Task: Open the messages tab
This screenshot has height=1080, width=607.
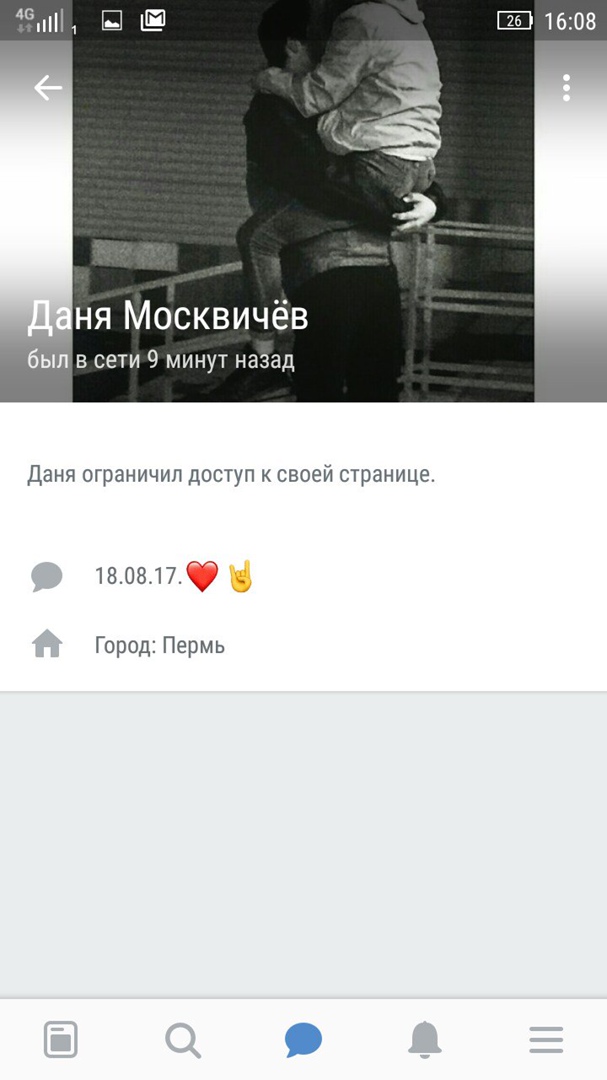Action: click(x=303, y=1040)
